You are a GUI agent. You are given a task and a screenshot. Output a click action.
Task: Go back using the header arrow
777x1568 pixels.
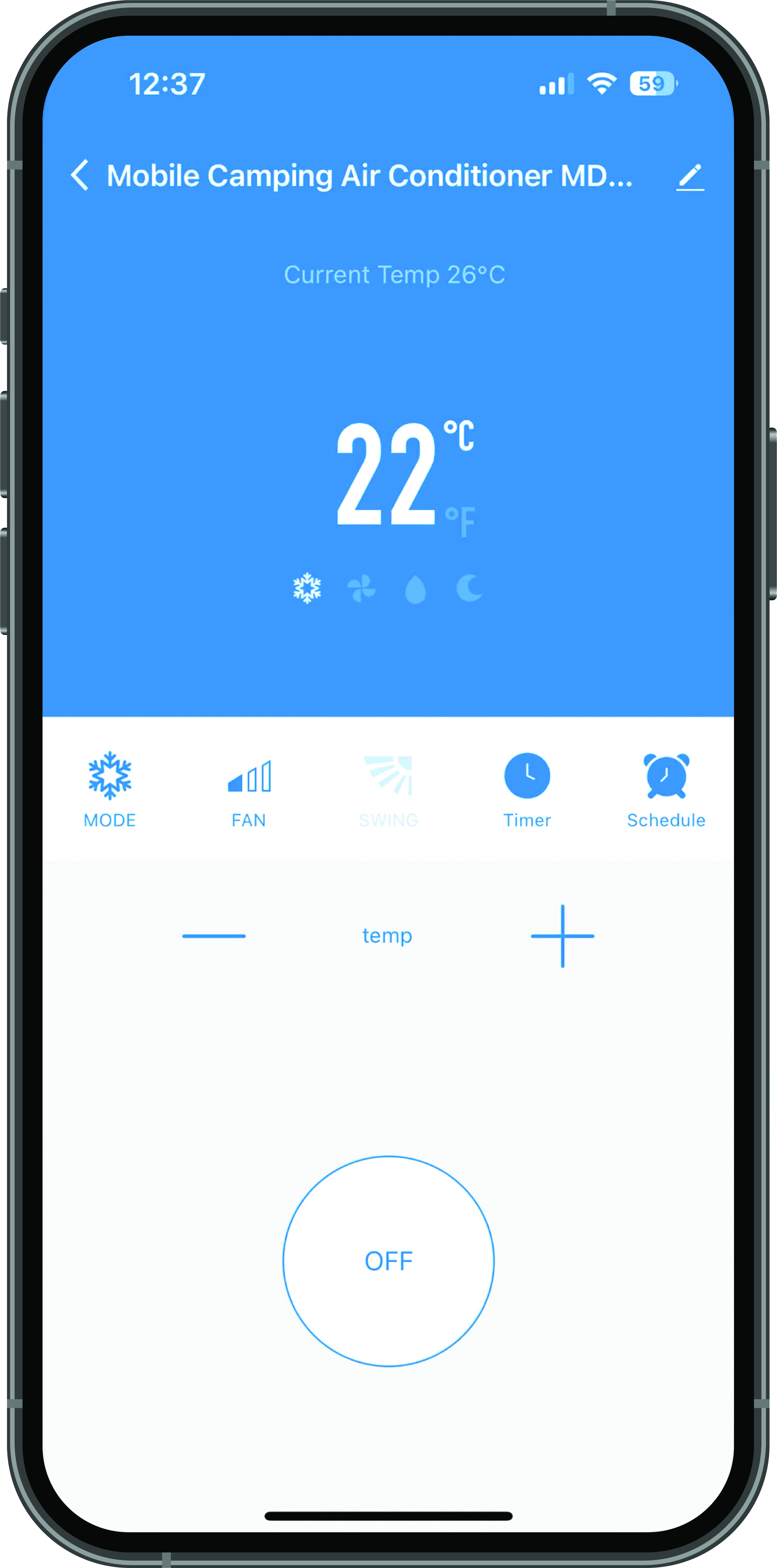pyautogui.click(x=80, y=175)
